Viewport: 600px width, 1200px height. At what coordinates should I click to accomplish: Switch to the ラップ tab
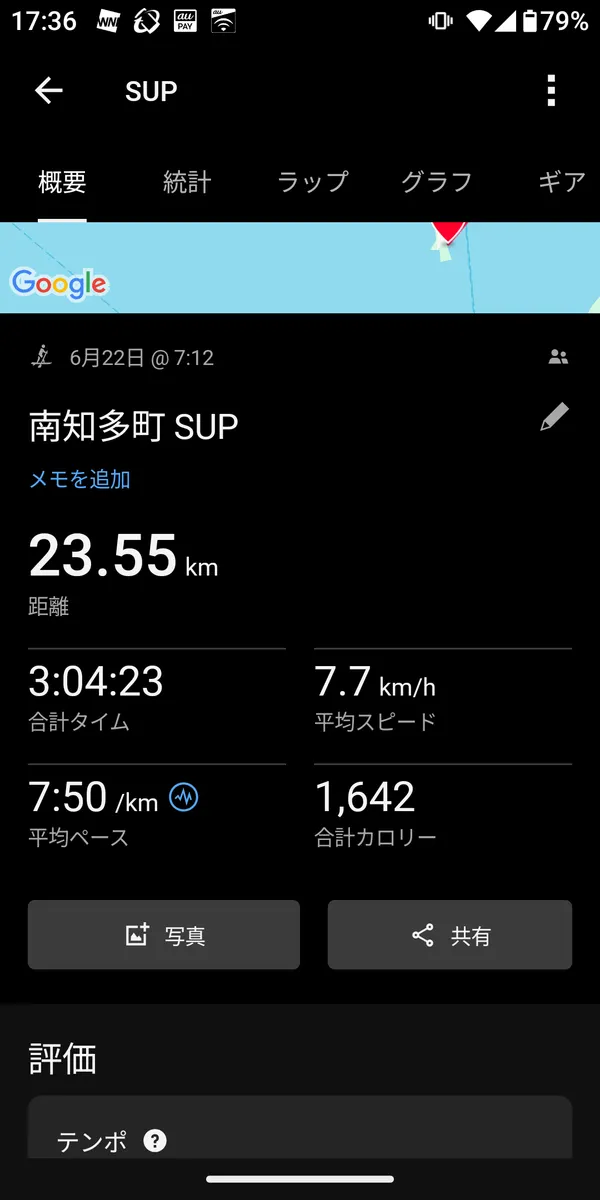pyautogui.click(x=313, y=181)
